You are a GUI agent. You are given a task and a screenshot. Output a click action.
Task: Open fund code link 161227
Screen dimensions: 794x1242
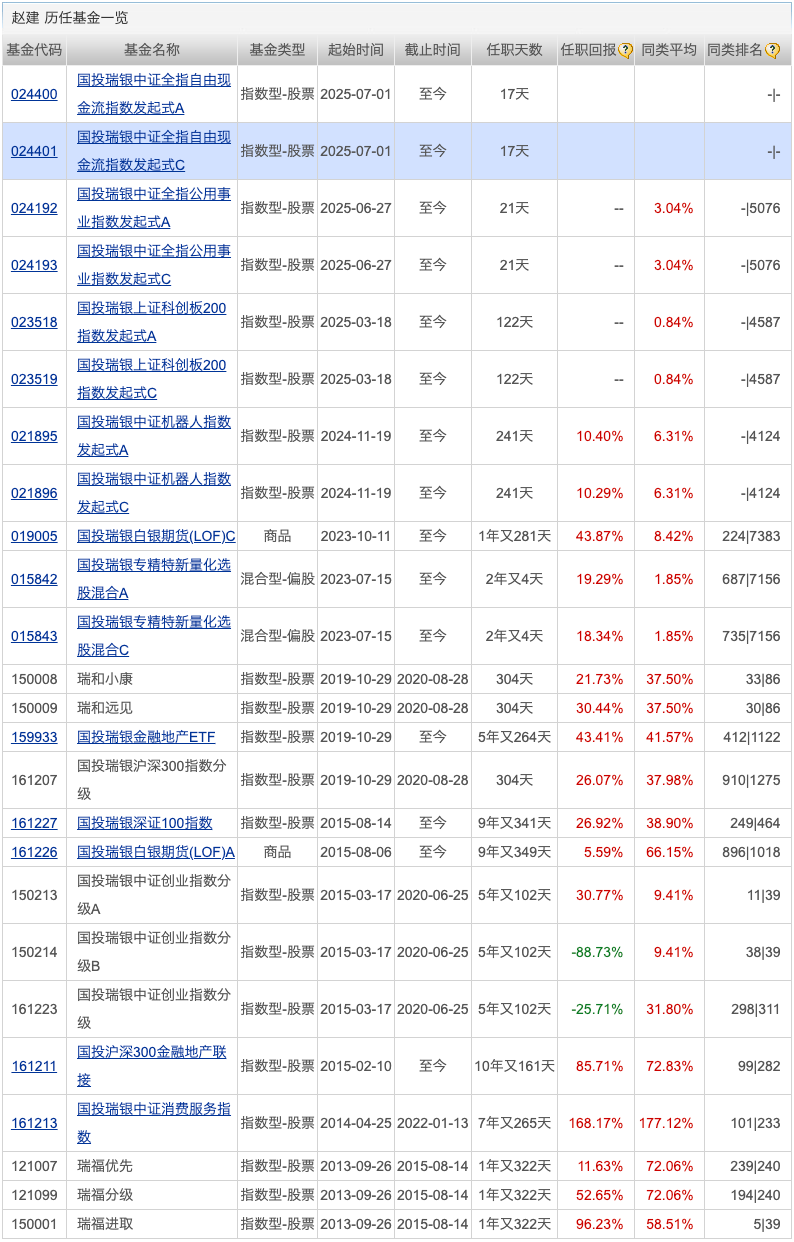pyautogui.click(x=34, y=823)
